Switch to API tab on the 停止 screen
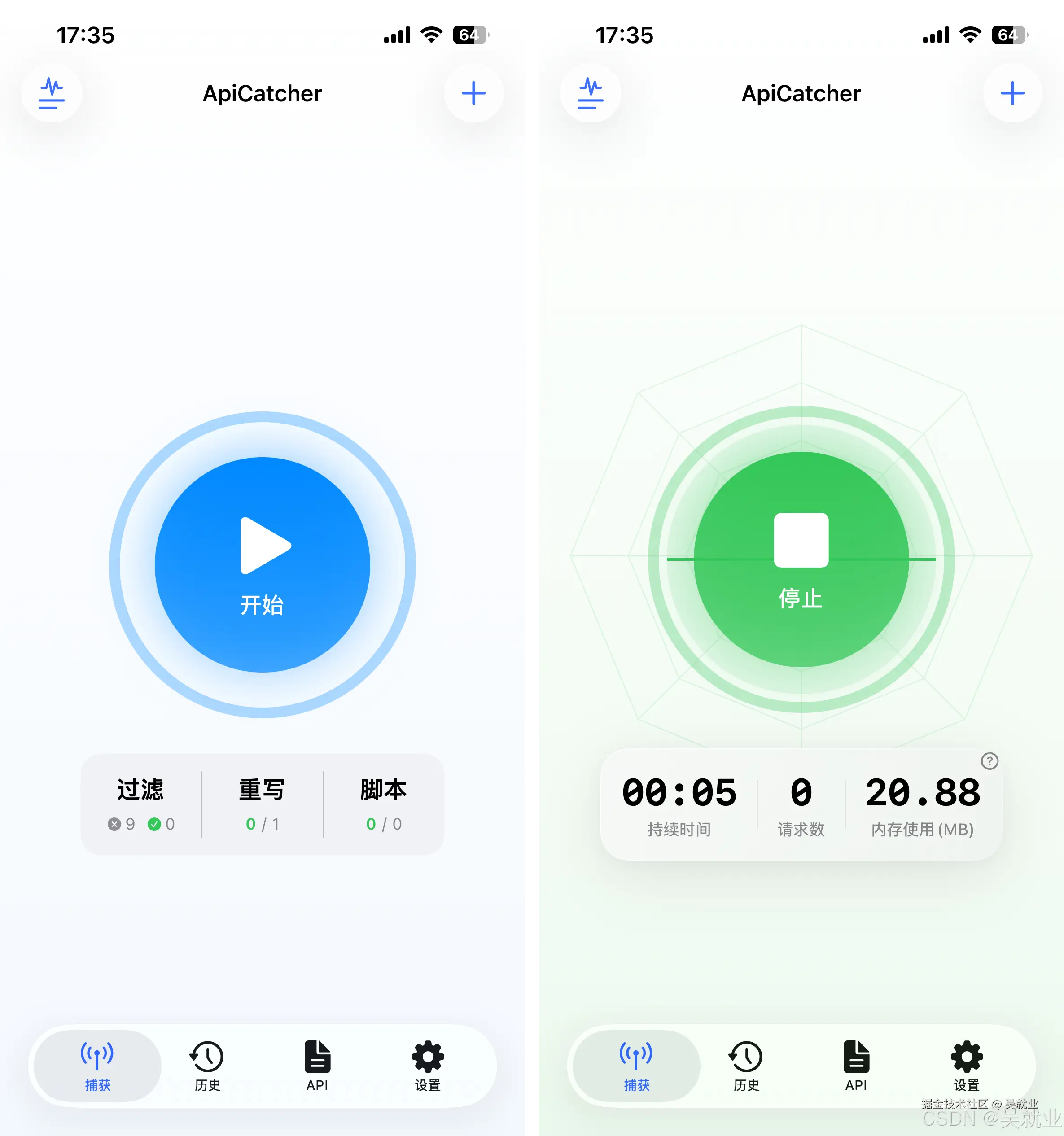 (x=856, y=1065)
